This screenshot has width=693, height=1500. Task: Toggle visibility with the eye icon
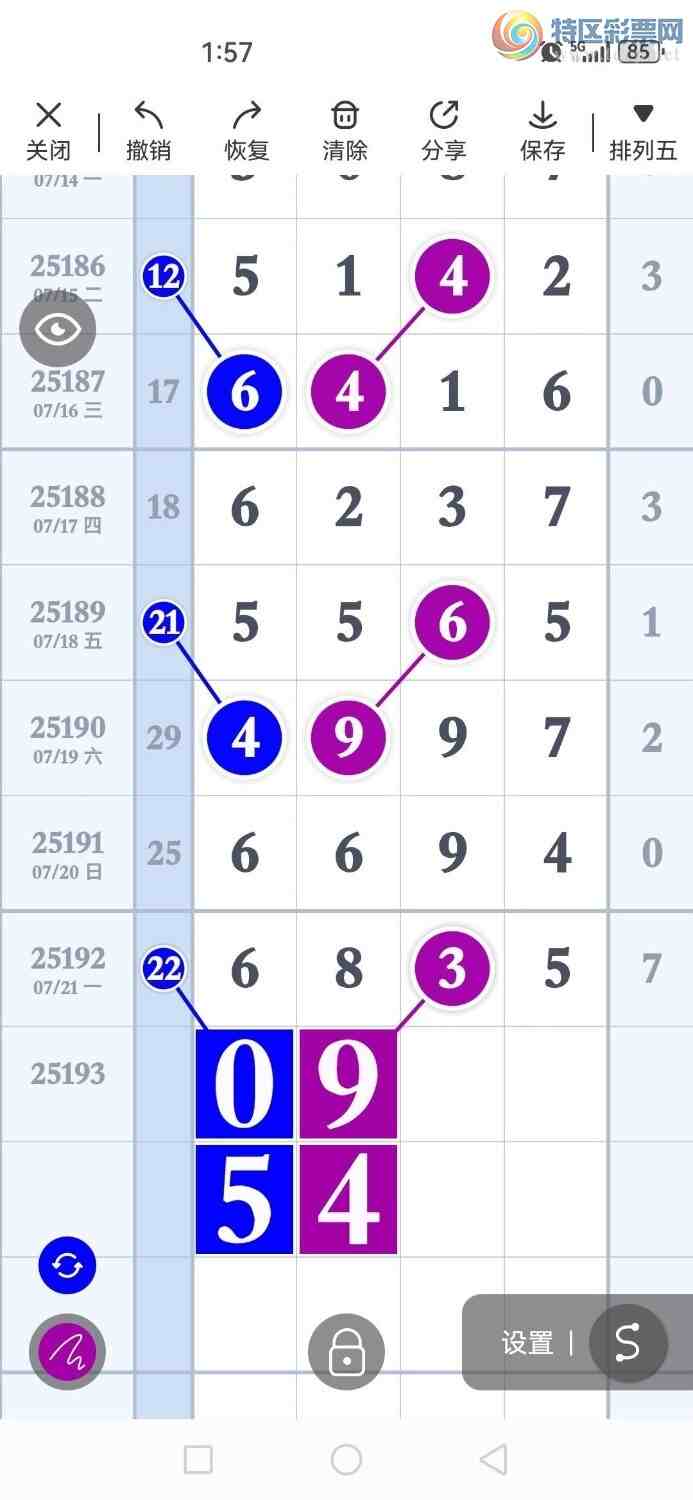[x=58, y=330]
